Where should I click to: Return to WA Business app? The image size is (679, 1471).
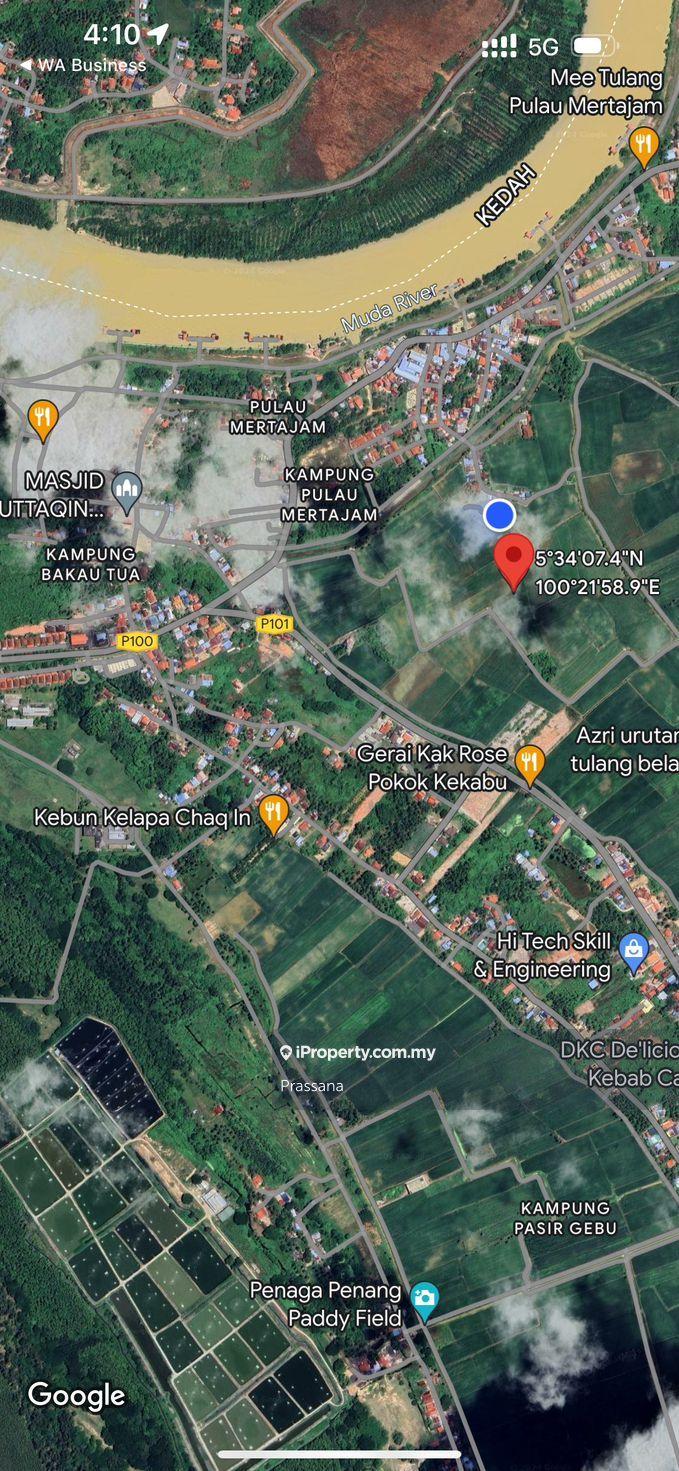(83, 65)
